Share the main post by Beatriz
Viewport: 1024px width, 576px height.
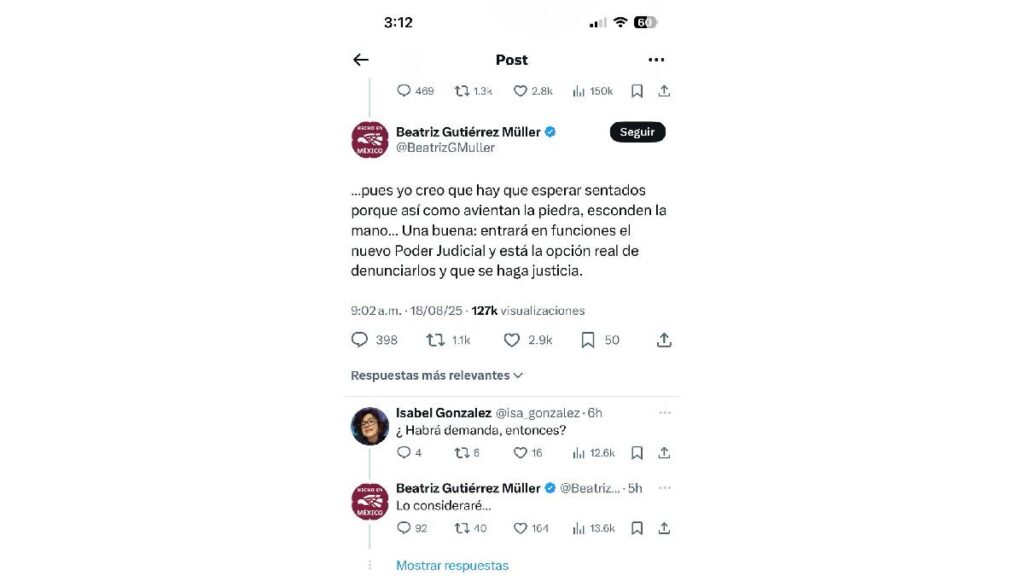(x=664, y=340)
